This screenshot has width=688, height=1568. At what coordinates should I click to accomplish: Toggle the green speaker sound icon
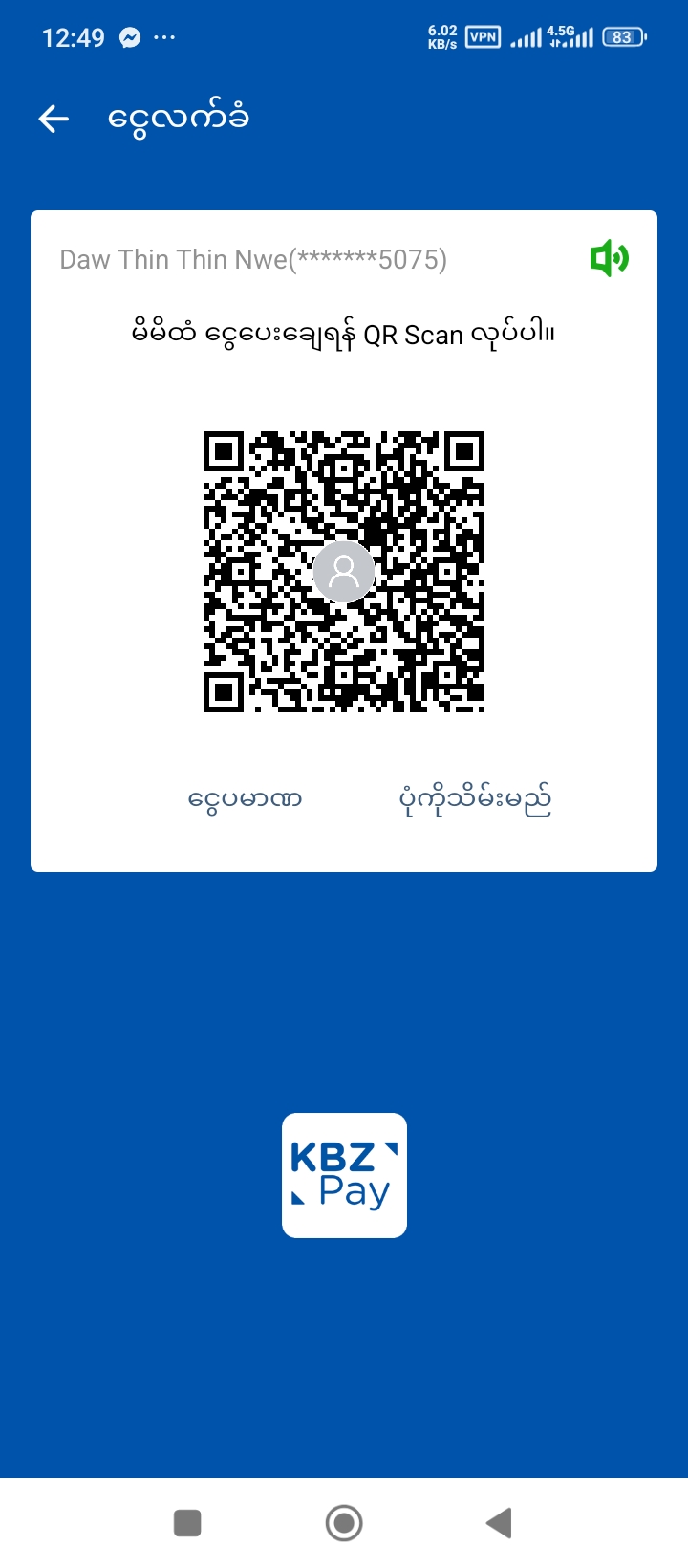609,258
